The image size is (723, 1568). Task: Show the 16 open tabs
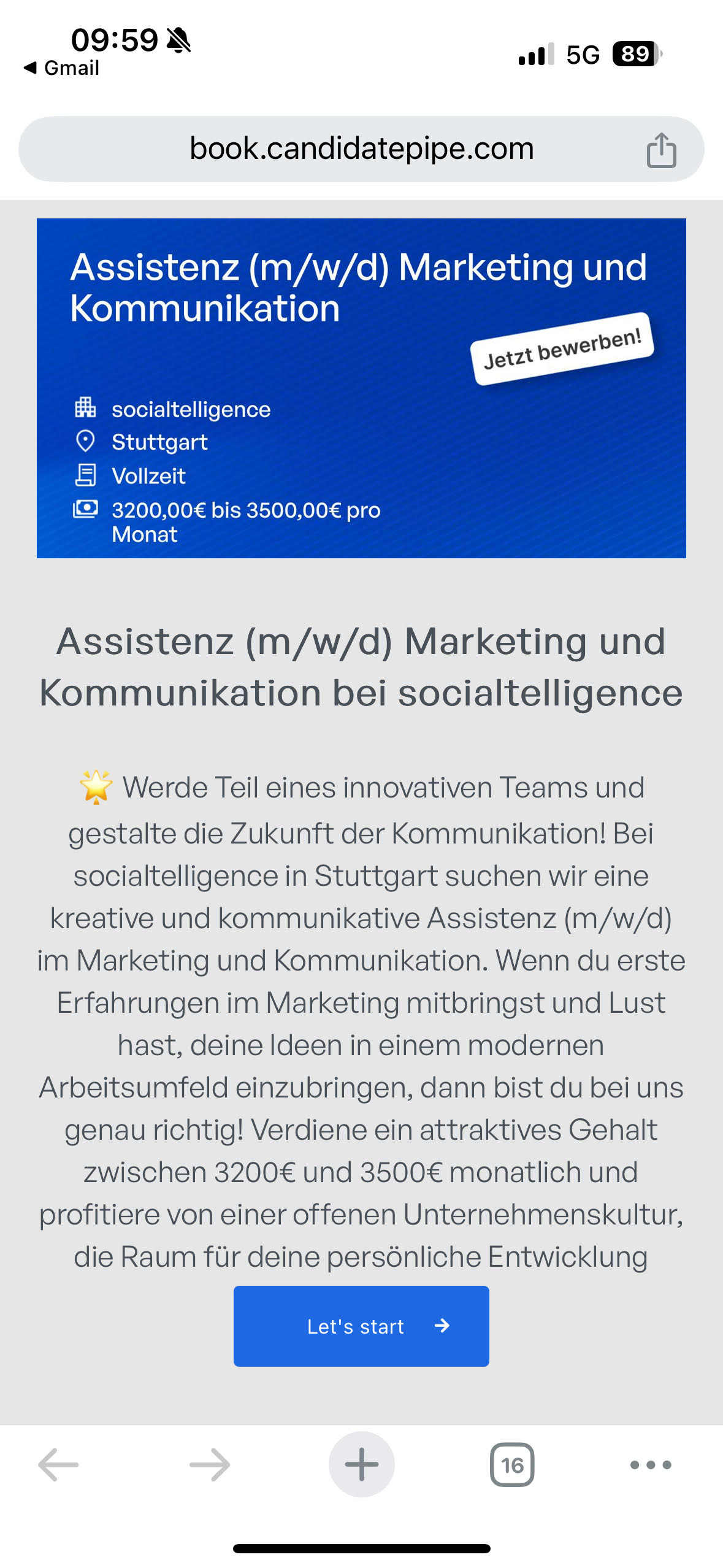point(512,1465)
